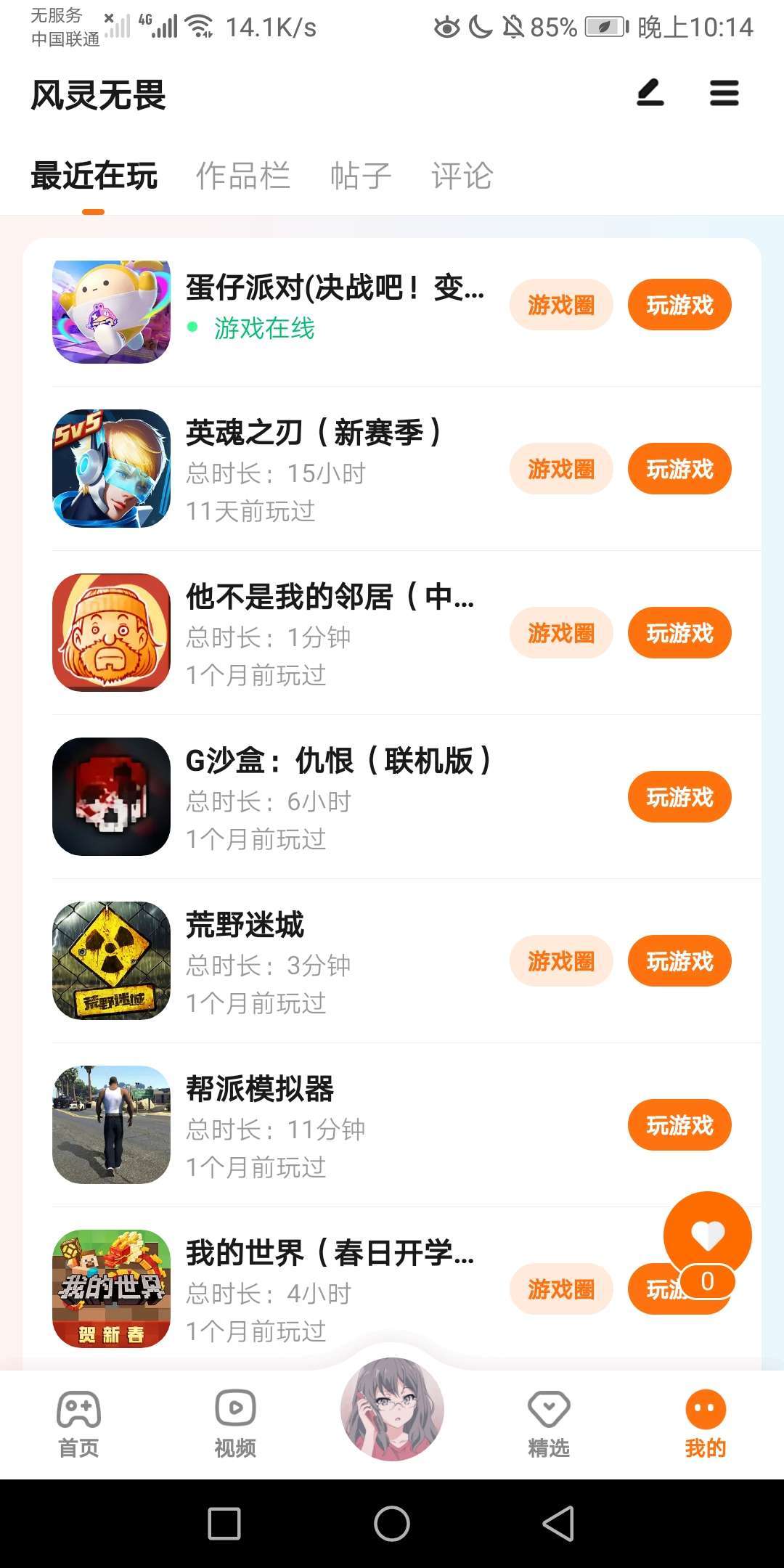The width and height of the screenshot is (784, 1568).
Task: Tap the edit pencil icon
Action: click(650, 94)
